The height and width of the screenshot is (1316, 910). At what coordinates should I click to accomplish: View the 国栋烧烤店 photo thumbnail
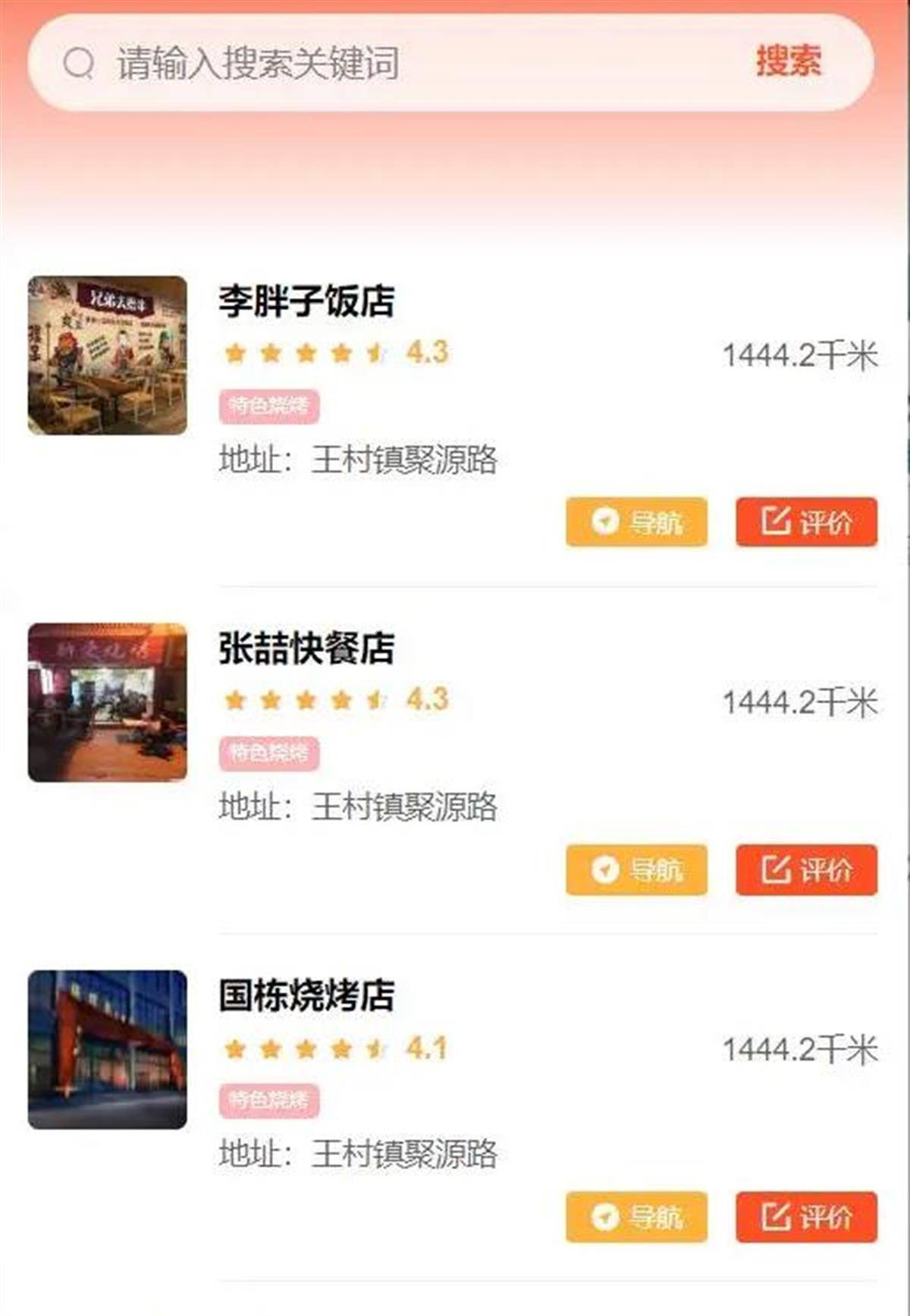[108, 1050]
